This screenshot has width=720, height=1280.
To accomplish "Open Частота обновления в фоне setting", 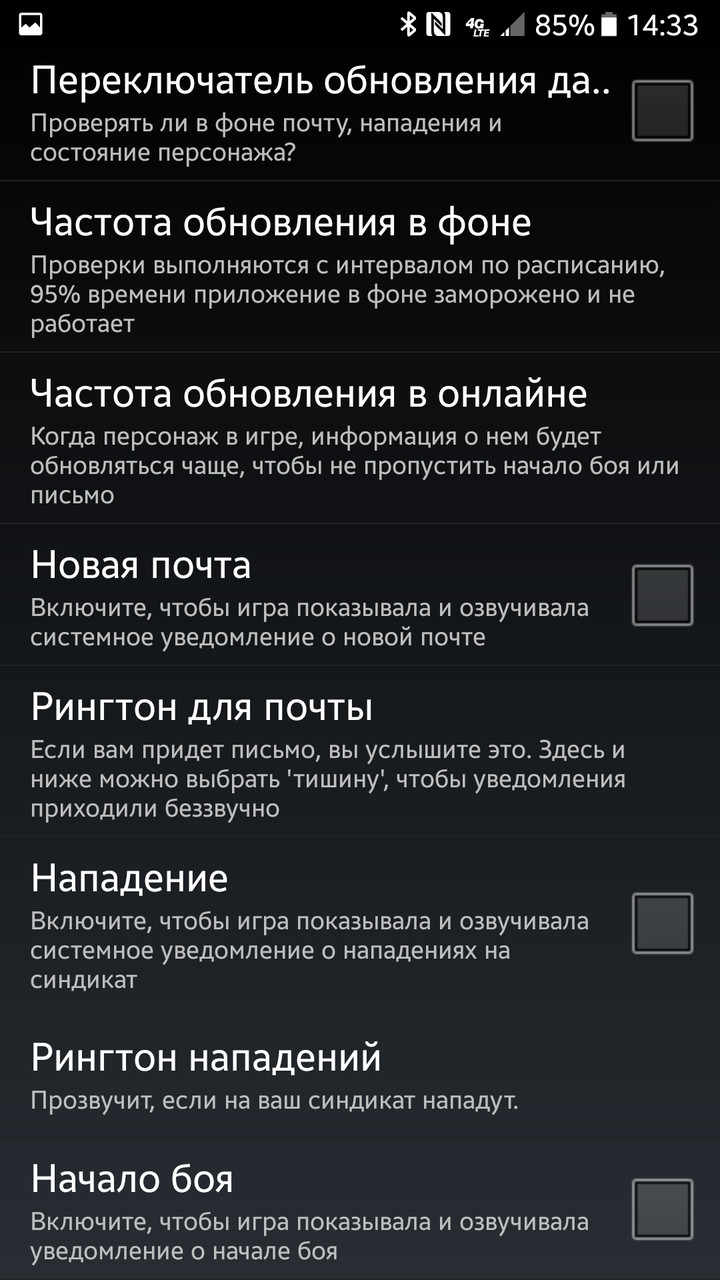I will pos(360,267).
